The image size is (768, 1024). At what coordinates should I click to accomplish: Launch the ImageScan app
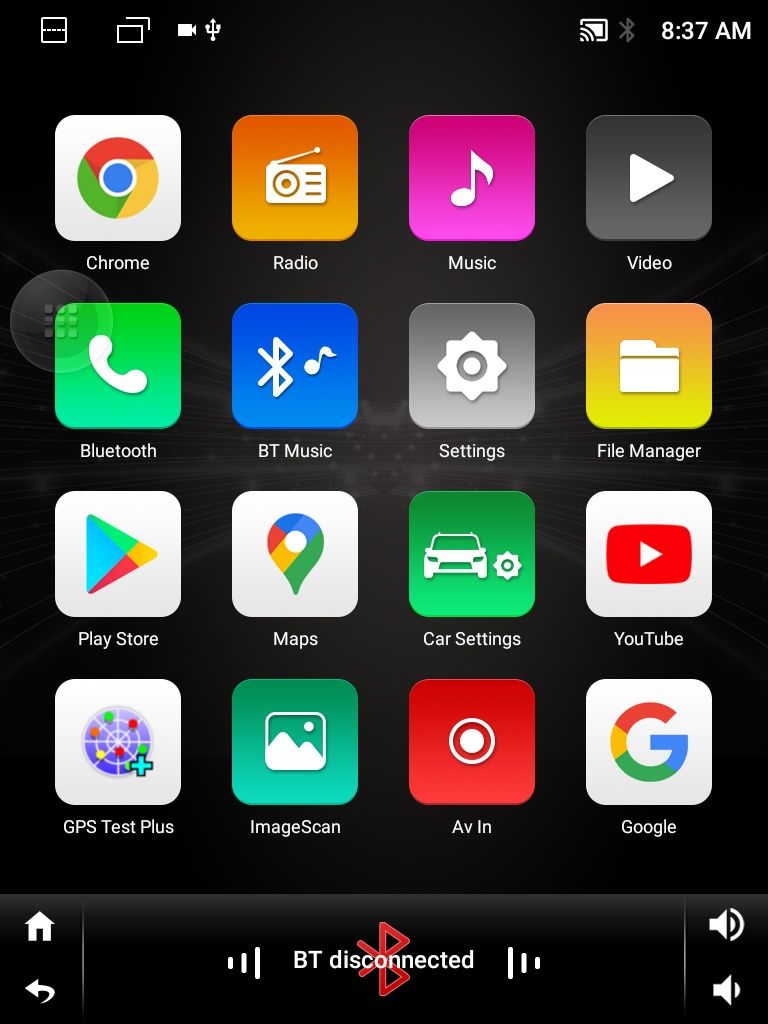click(295, 742)
